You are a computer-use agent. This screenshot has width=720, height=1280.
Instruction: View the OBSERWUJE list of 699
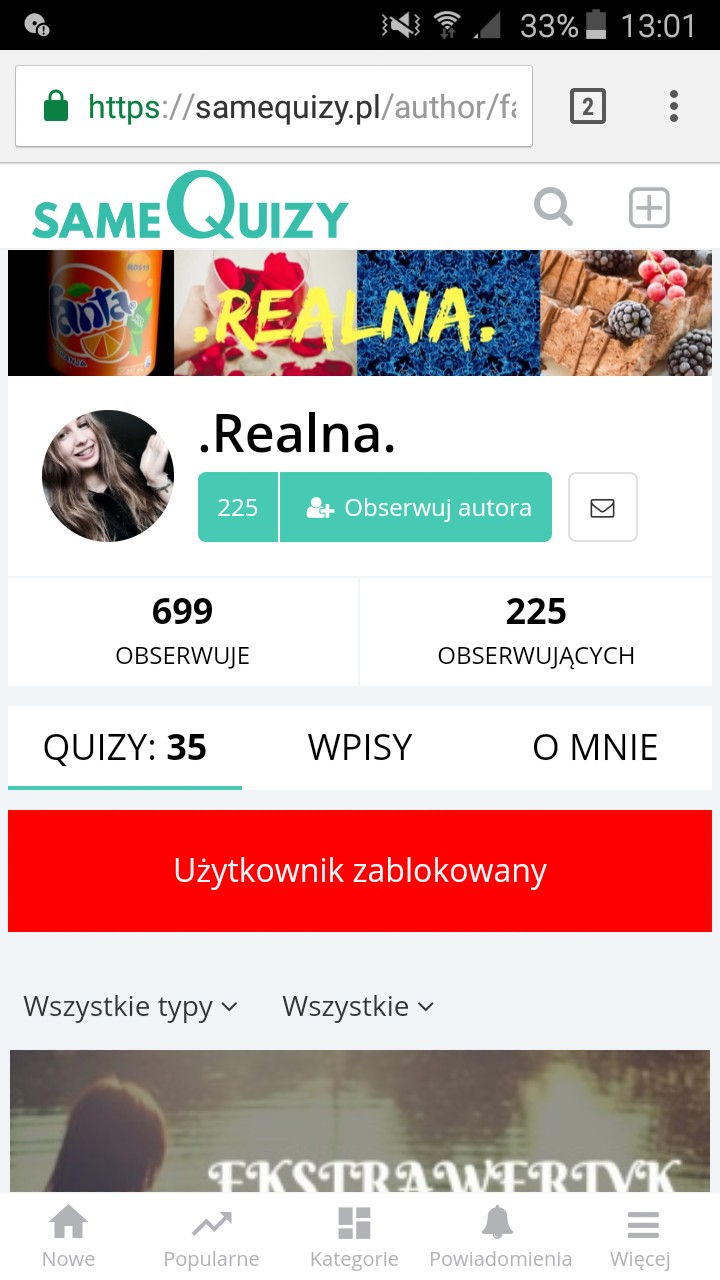click(x=183, y=631)
